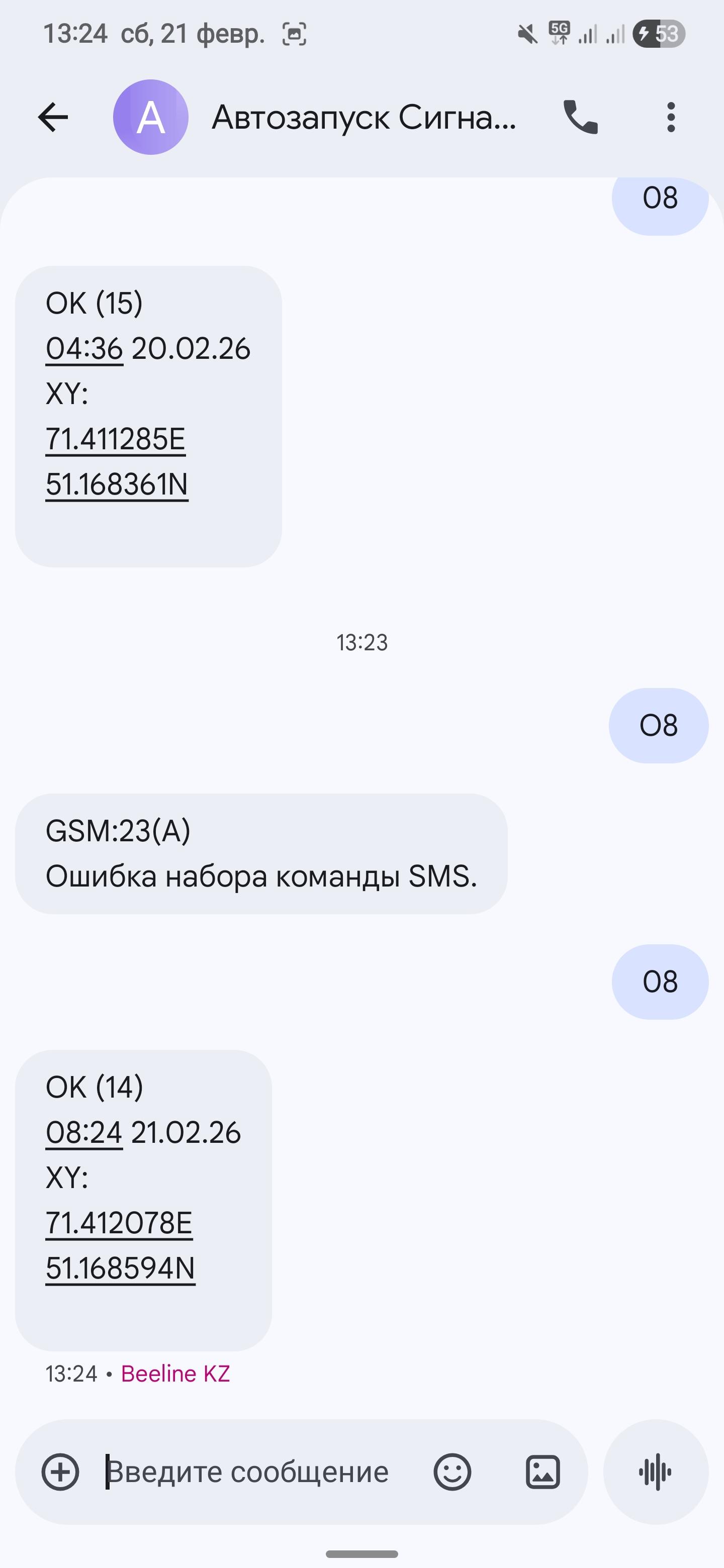
Task: Tap the 04:36 time link
Action: [x=84, y=349]
